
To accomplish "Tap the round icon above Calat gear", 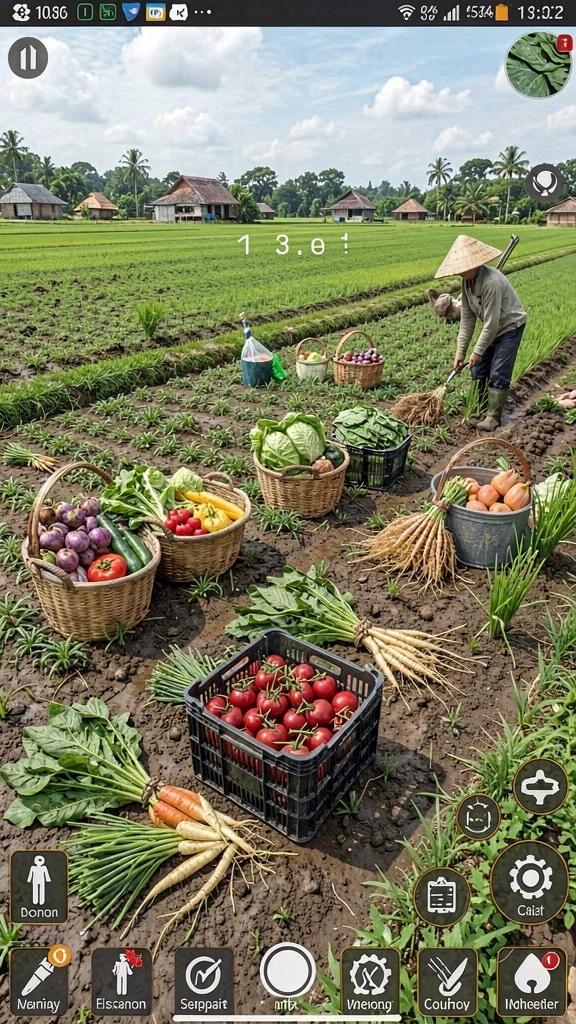I will tap(540, 786).
